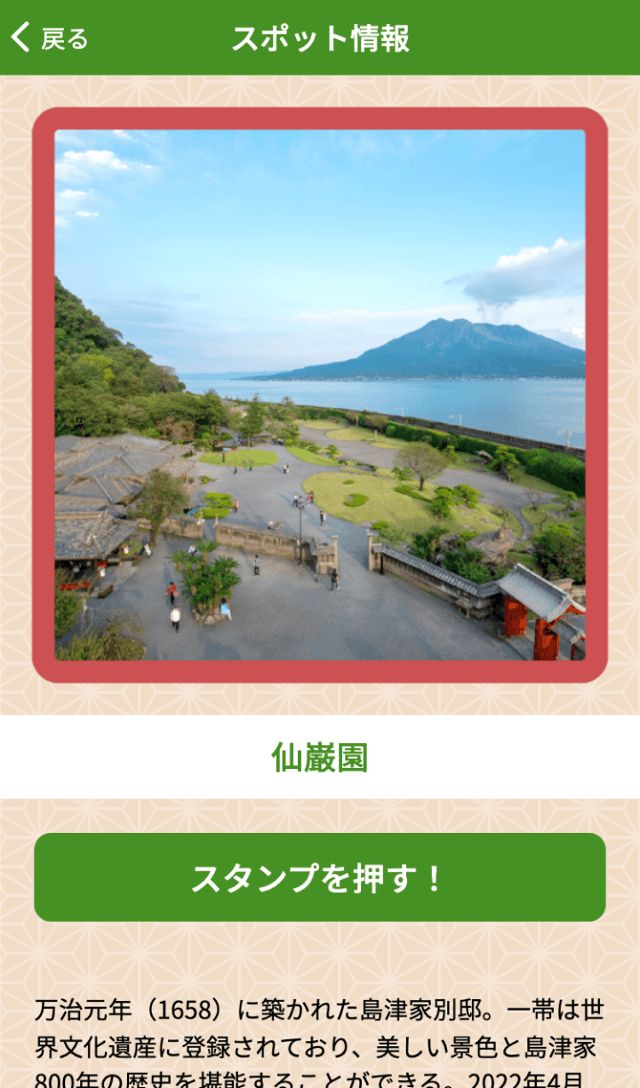The height and width of the screenshot is (1088, 640).
Task: Tap the スタンプを押す！ button
Action: click(x=320, y=877)
